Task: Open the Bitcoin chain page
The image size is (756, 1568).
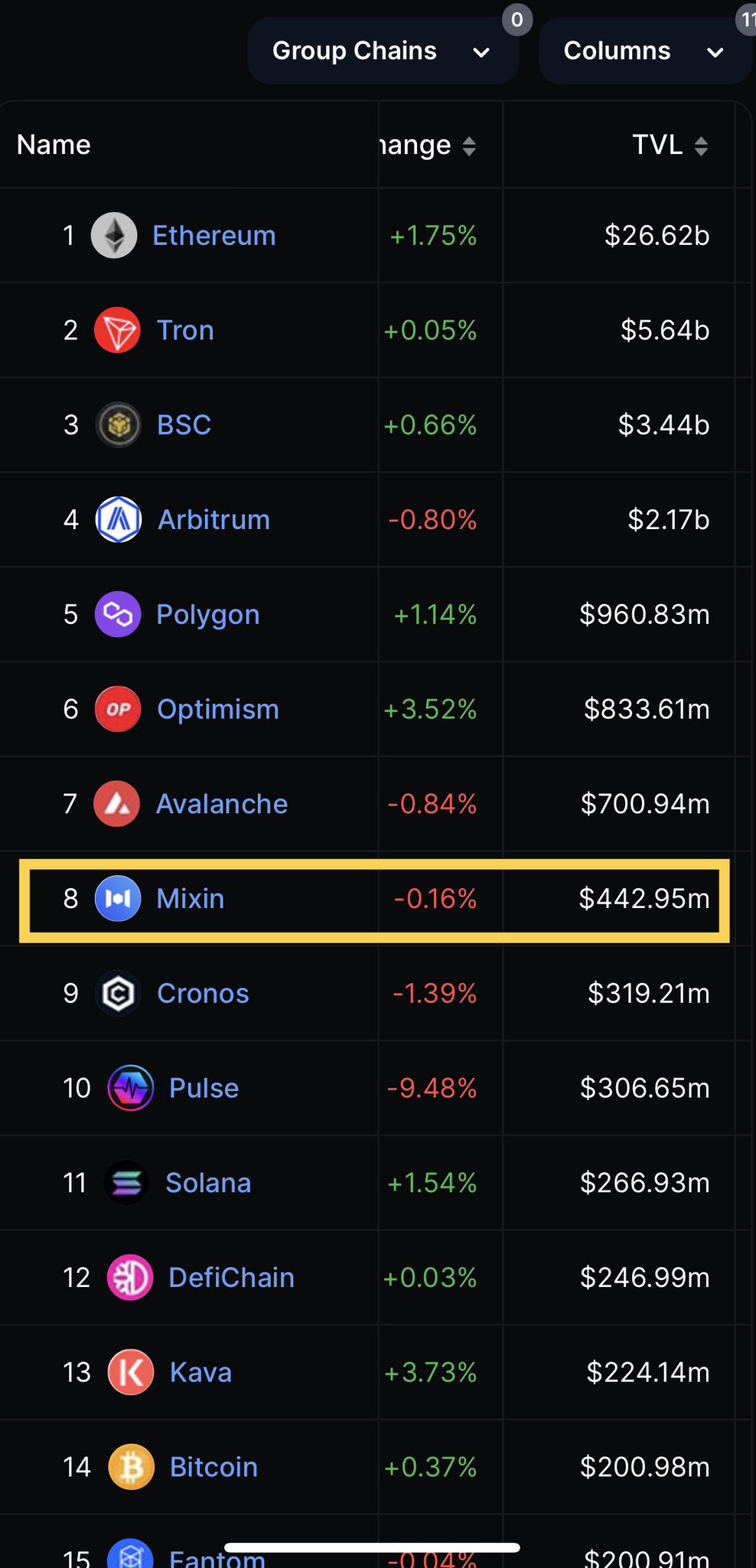Action: [x=213, y=1467]
